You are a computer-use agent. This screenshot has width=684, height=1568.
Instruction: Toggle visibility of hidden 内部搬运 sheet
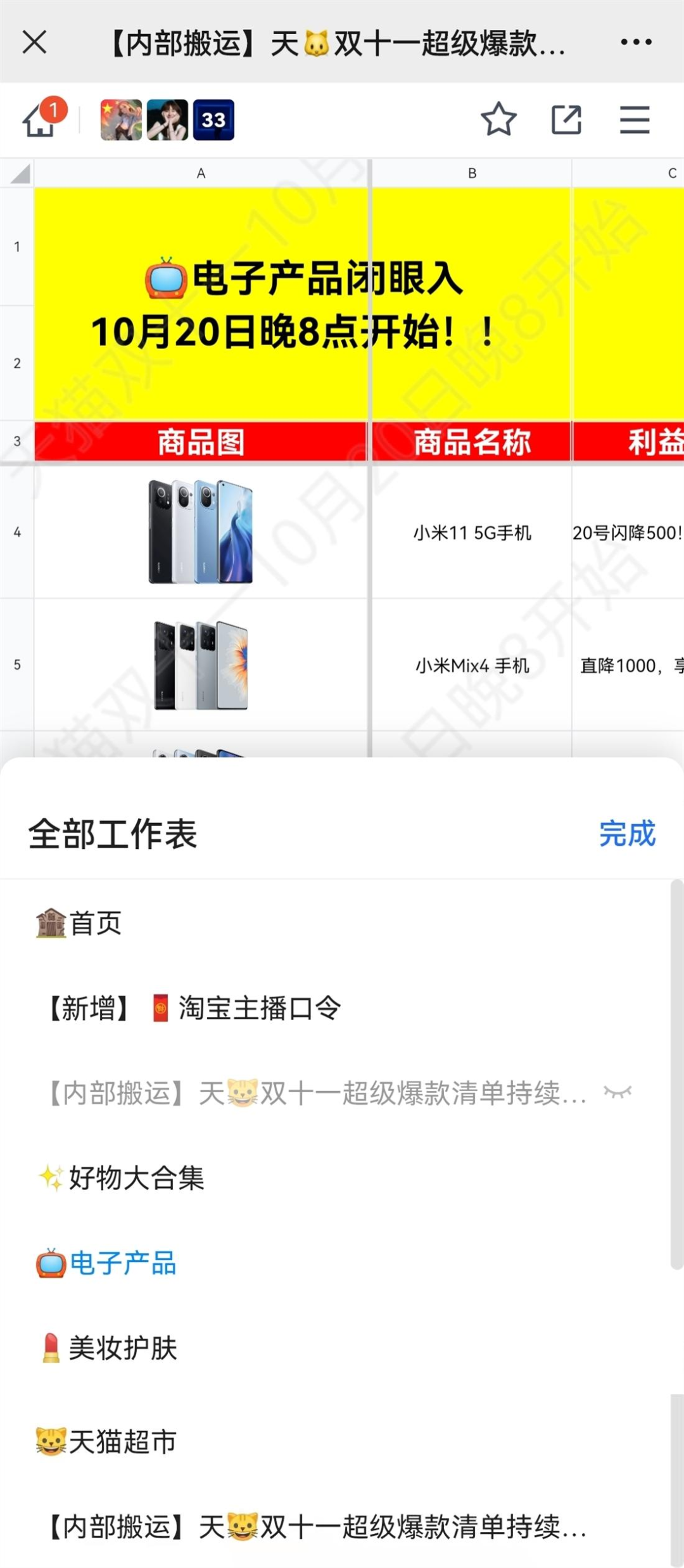pyautogui.click(x=617, y=1092)
